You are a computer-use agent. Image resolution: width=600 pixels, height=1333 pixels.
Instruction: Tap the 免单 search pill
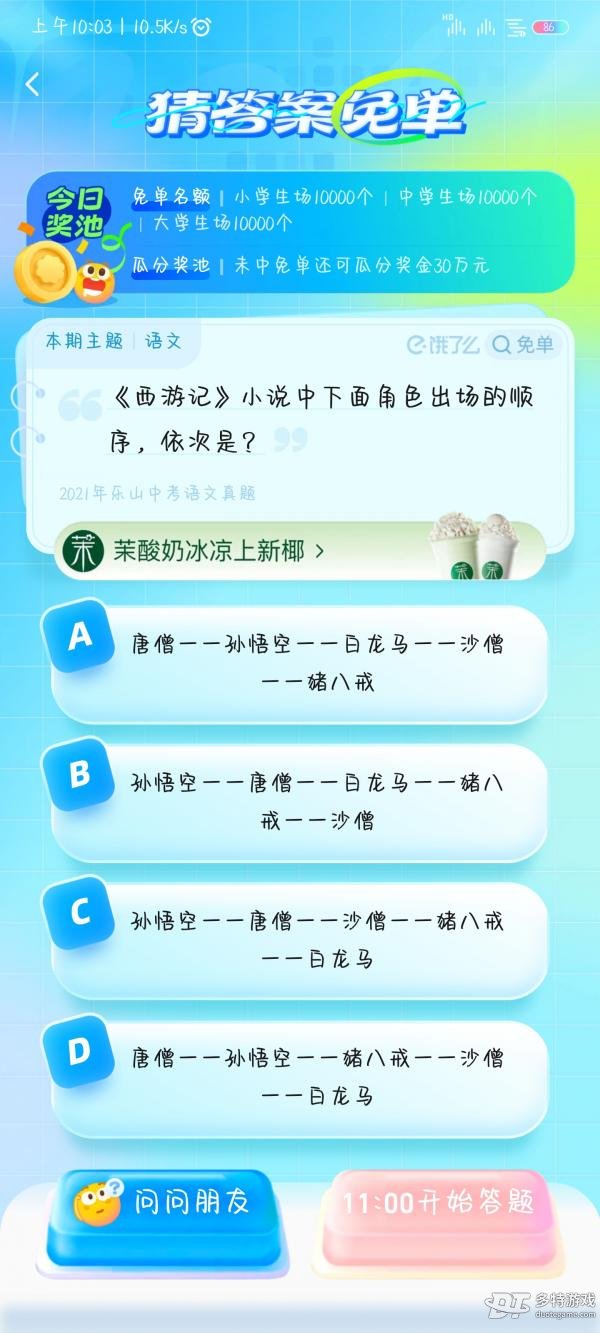click(523, 345)
